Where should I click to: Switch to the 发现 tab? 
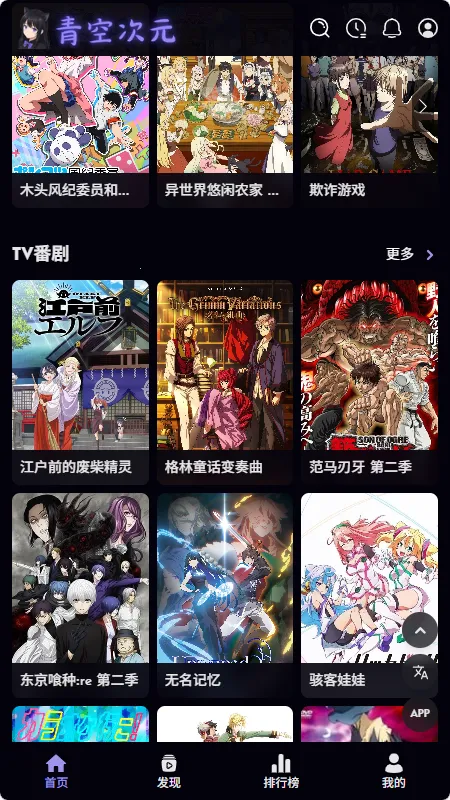pos(169,771)
